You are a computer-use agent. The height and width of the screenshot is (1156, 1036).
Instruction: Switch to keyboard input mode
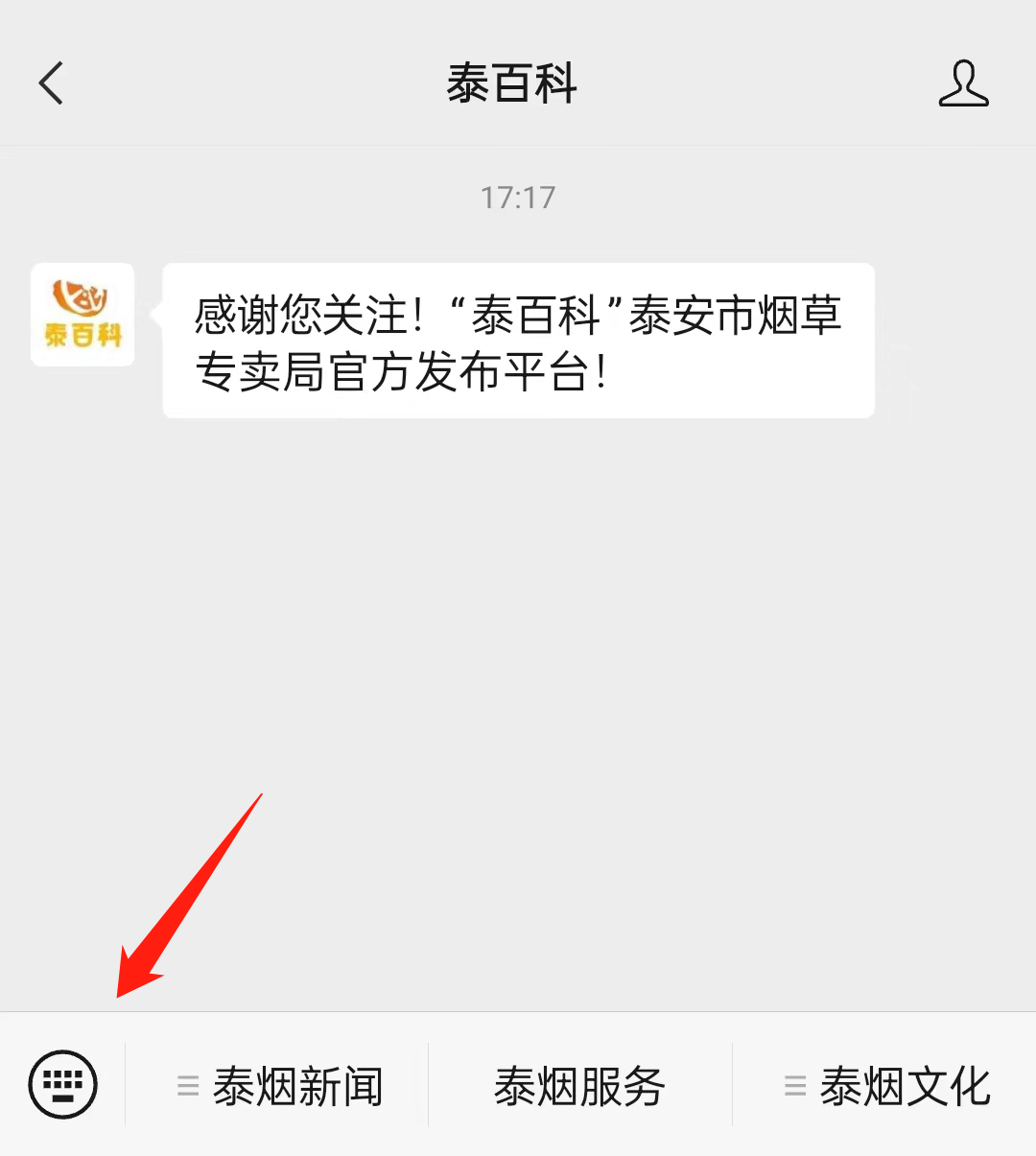click(x=63, y=1085)
